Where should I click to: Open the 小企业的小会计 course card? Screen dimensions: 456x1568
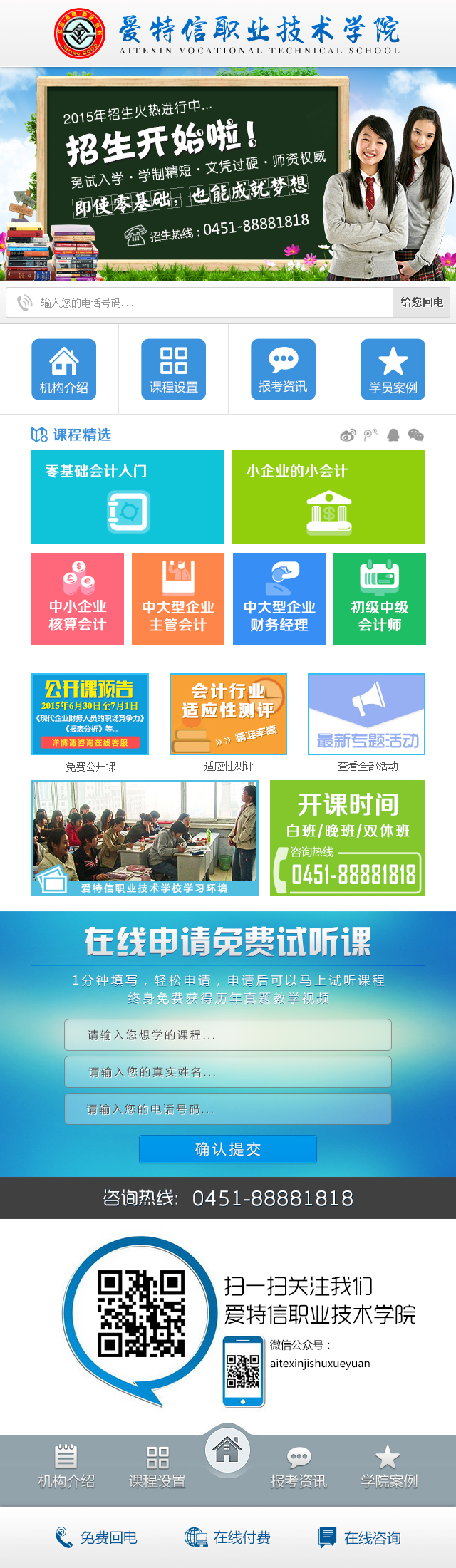(x=328, y=497)
